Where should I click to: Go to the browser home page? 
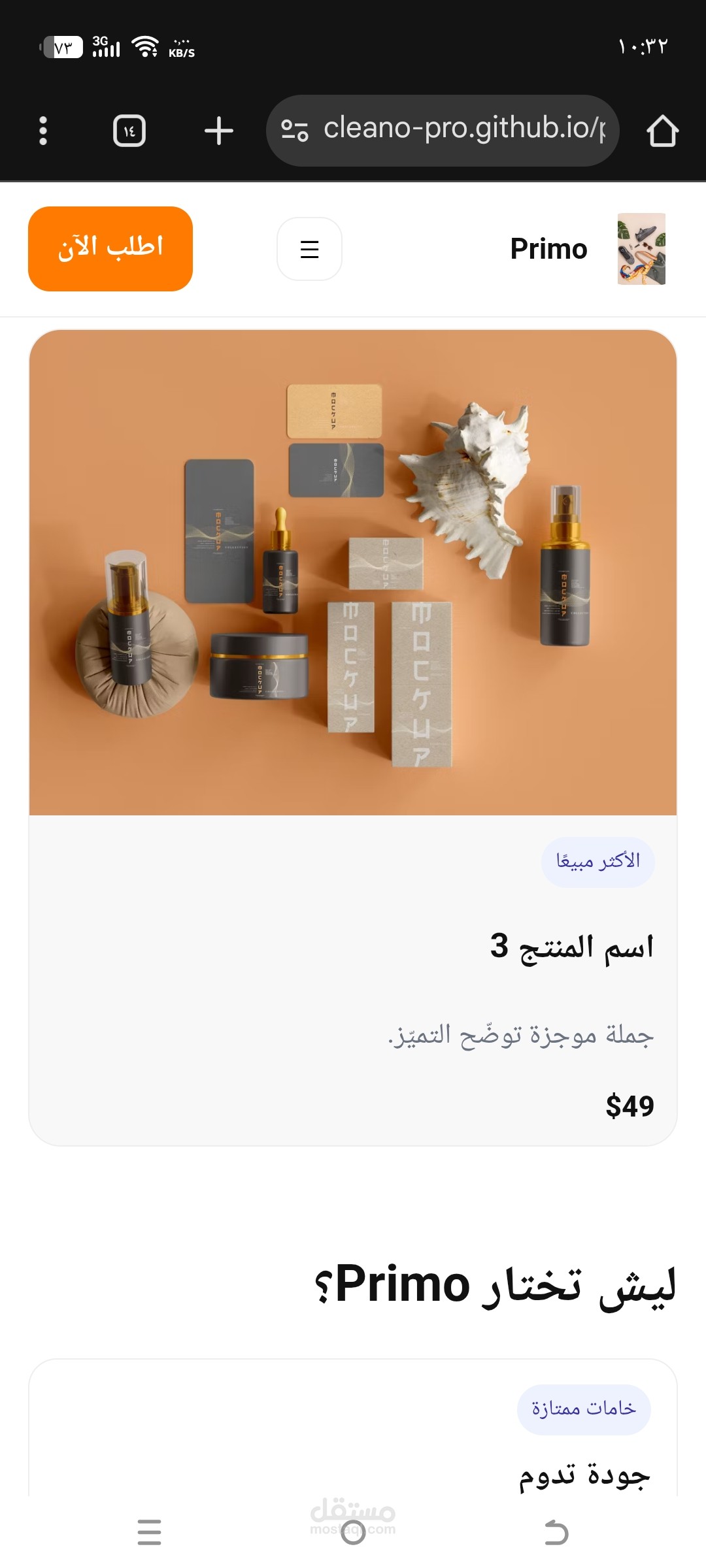[662, 131]
